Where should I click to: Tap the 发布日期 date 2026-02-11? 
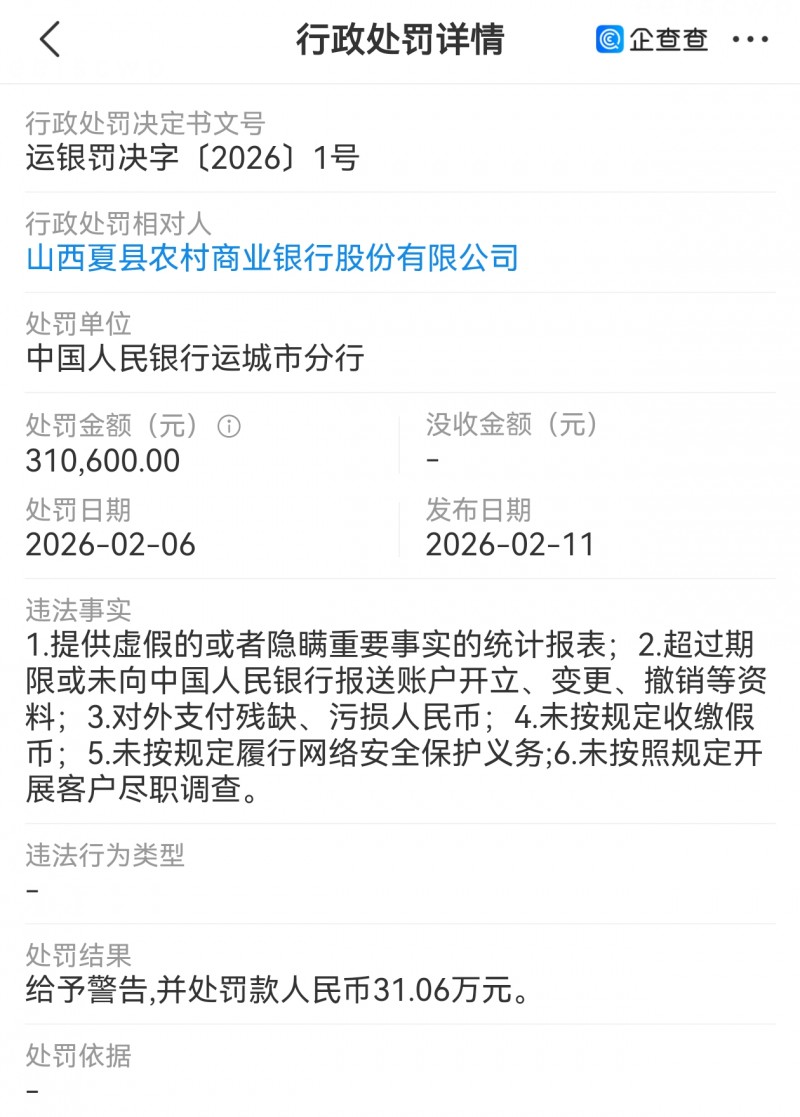coord(512,544)
